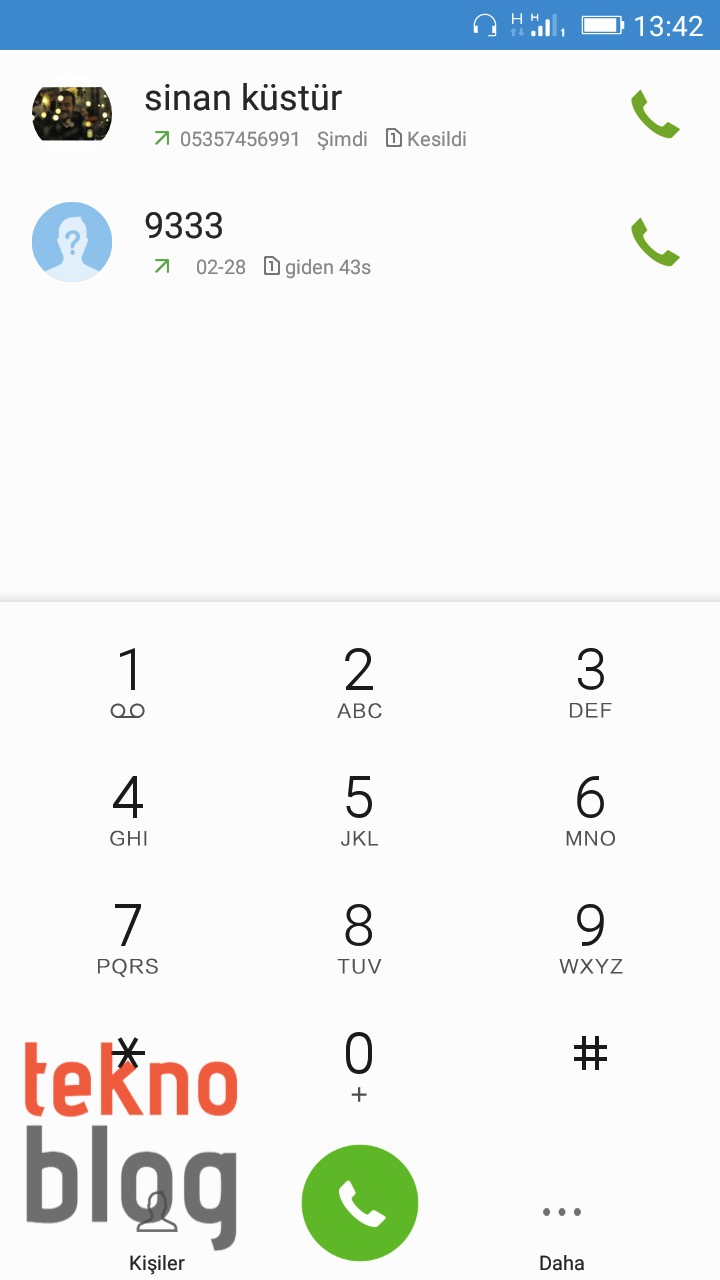Enter the star key on the keypad
Viewport: 720px width, 1280px height.
click(x=128, y=1054)
